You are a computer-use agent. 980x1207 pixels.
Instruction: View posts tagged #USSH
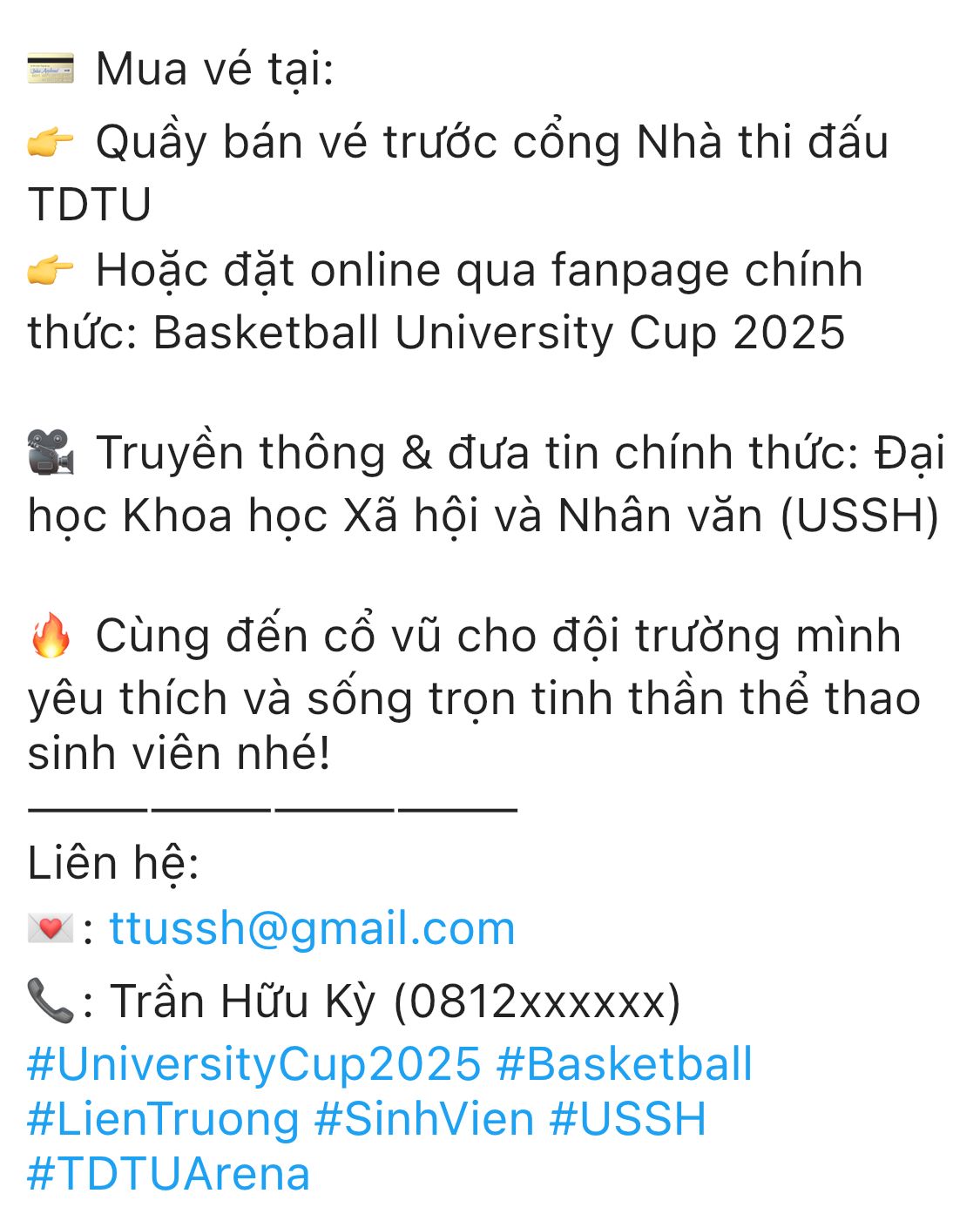627,1119
